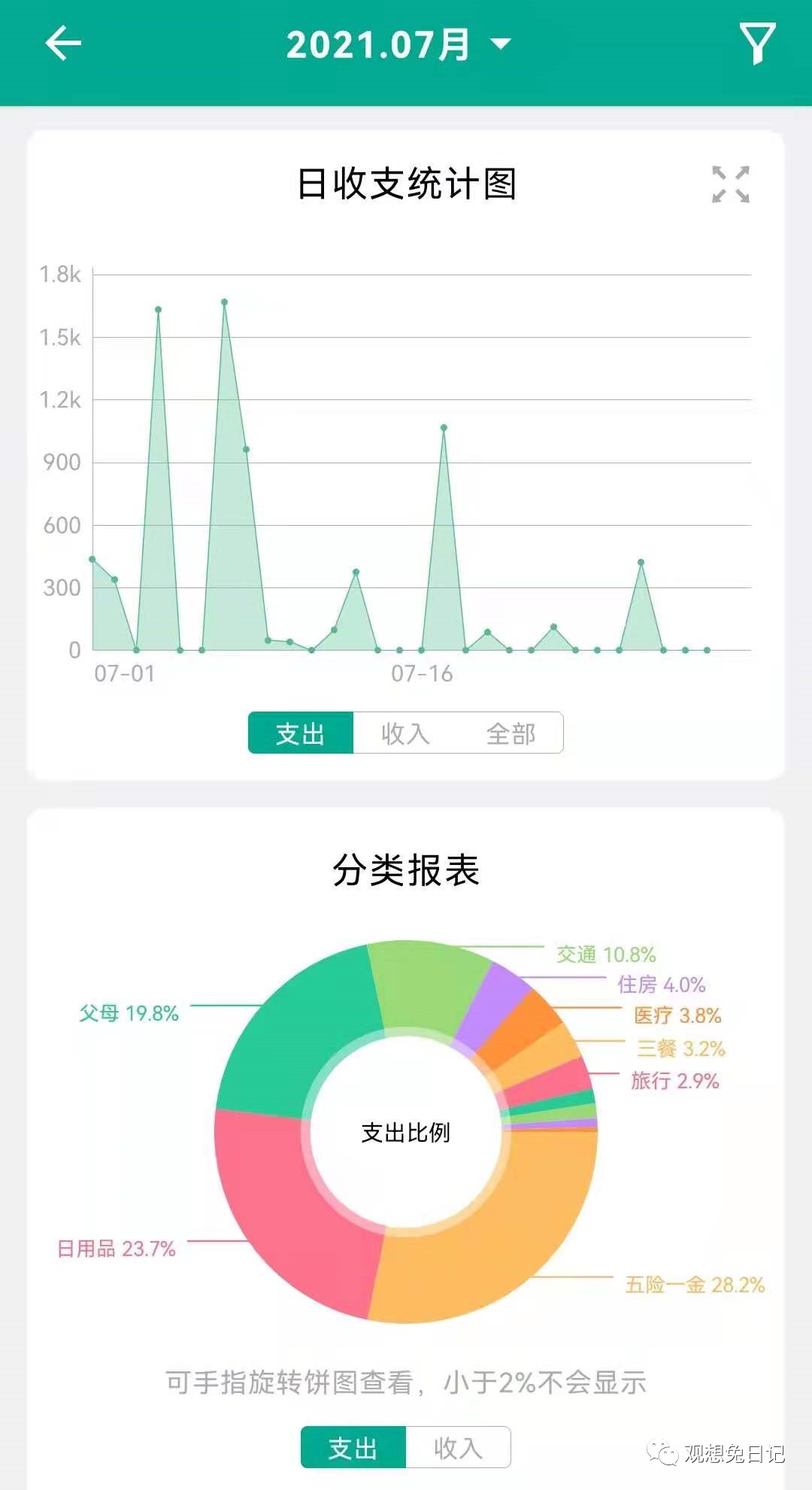
Task: Switch category report to 收入
Action: coord(458,1447)
